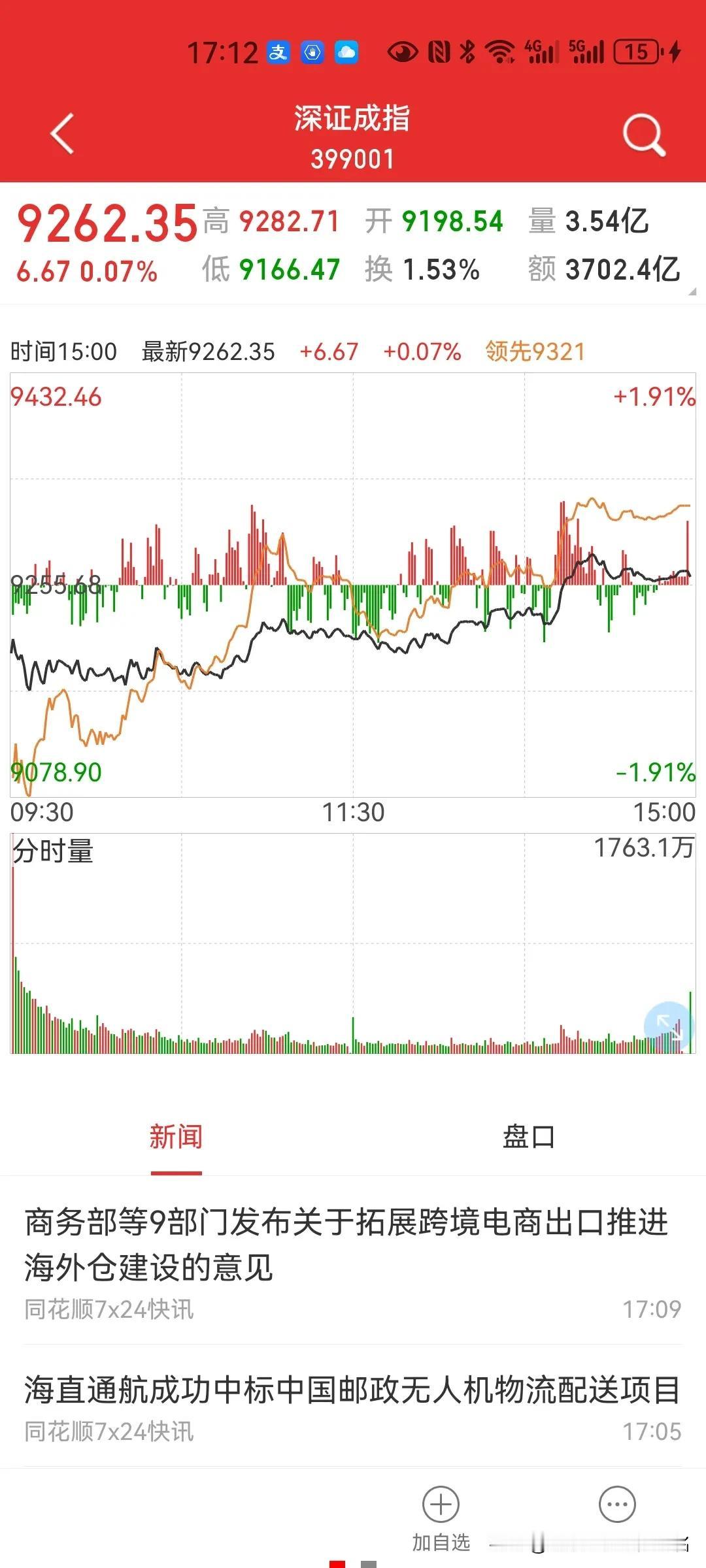706x1568 pixels.
Task: Go back using the header arrow
Action: pyautogui.click(x=63, y=134)
